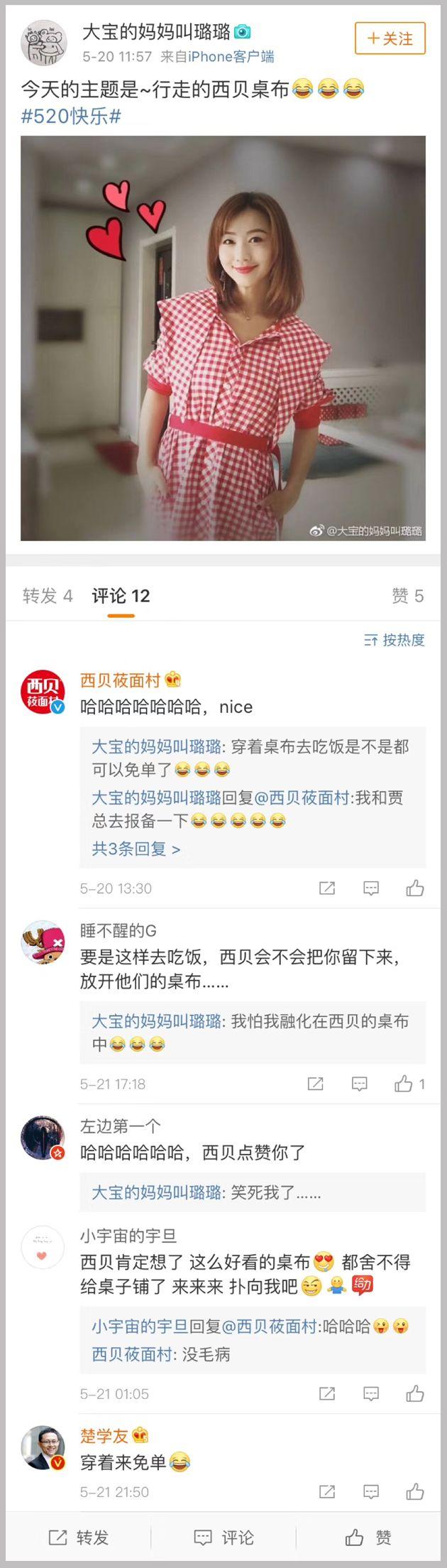
Task: Open the #520快乐# hashtag topic
Action: pos(71,116)
